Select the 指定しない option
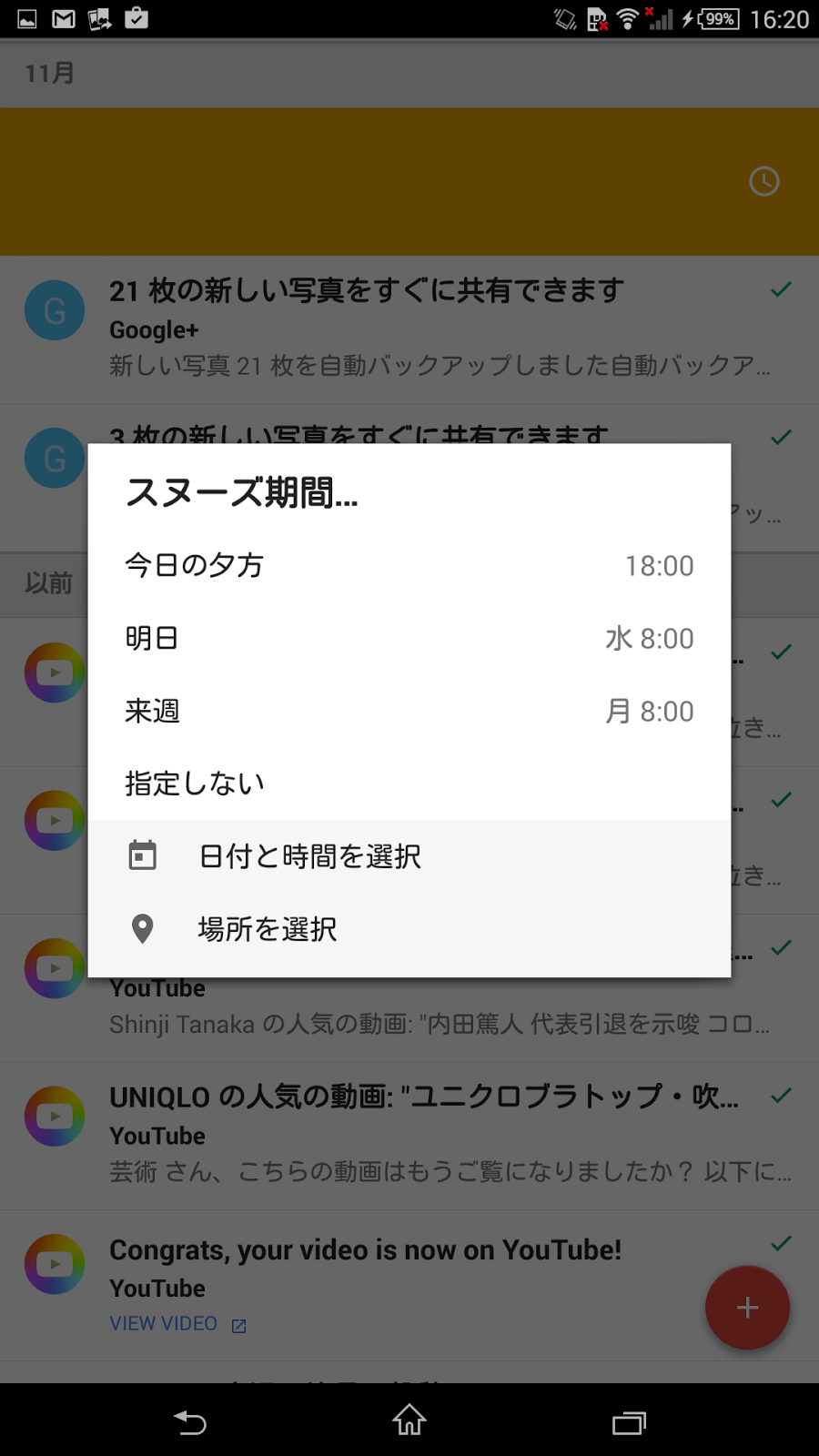 409,784
